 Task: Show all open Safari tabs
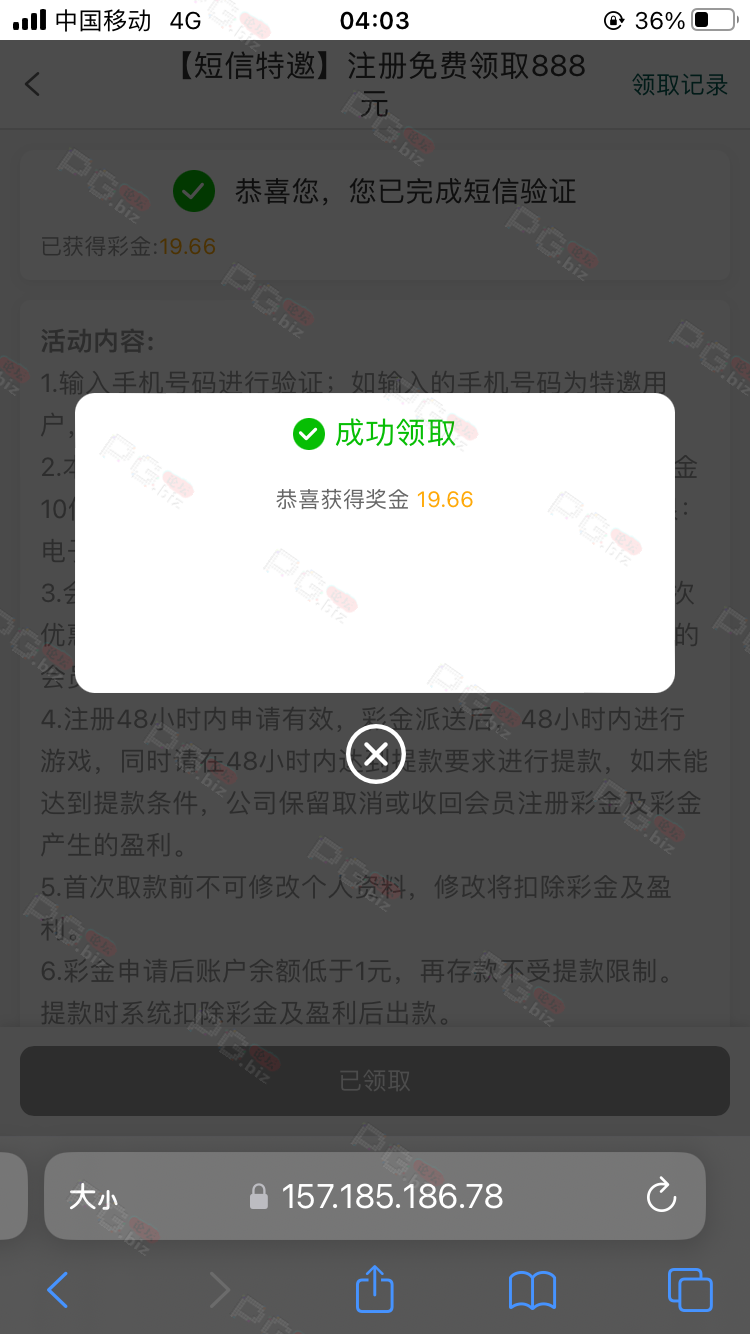(x=689, y=1290)
